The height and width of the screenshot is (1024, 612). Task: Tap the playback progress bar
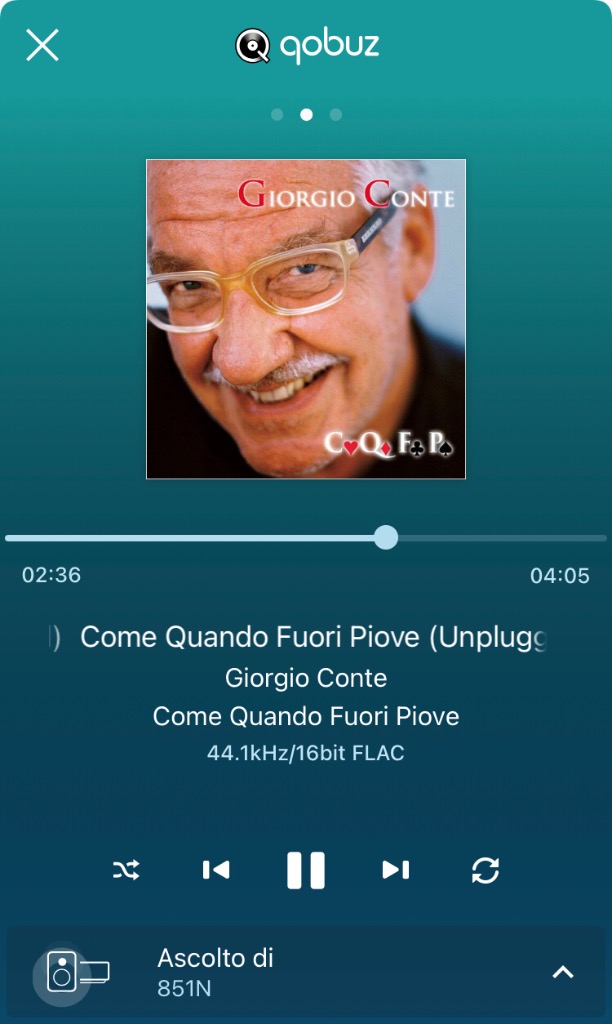[306, 538]
